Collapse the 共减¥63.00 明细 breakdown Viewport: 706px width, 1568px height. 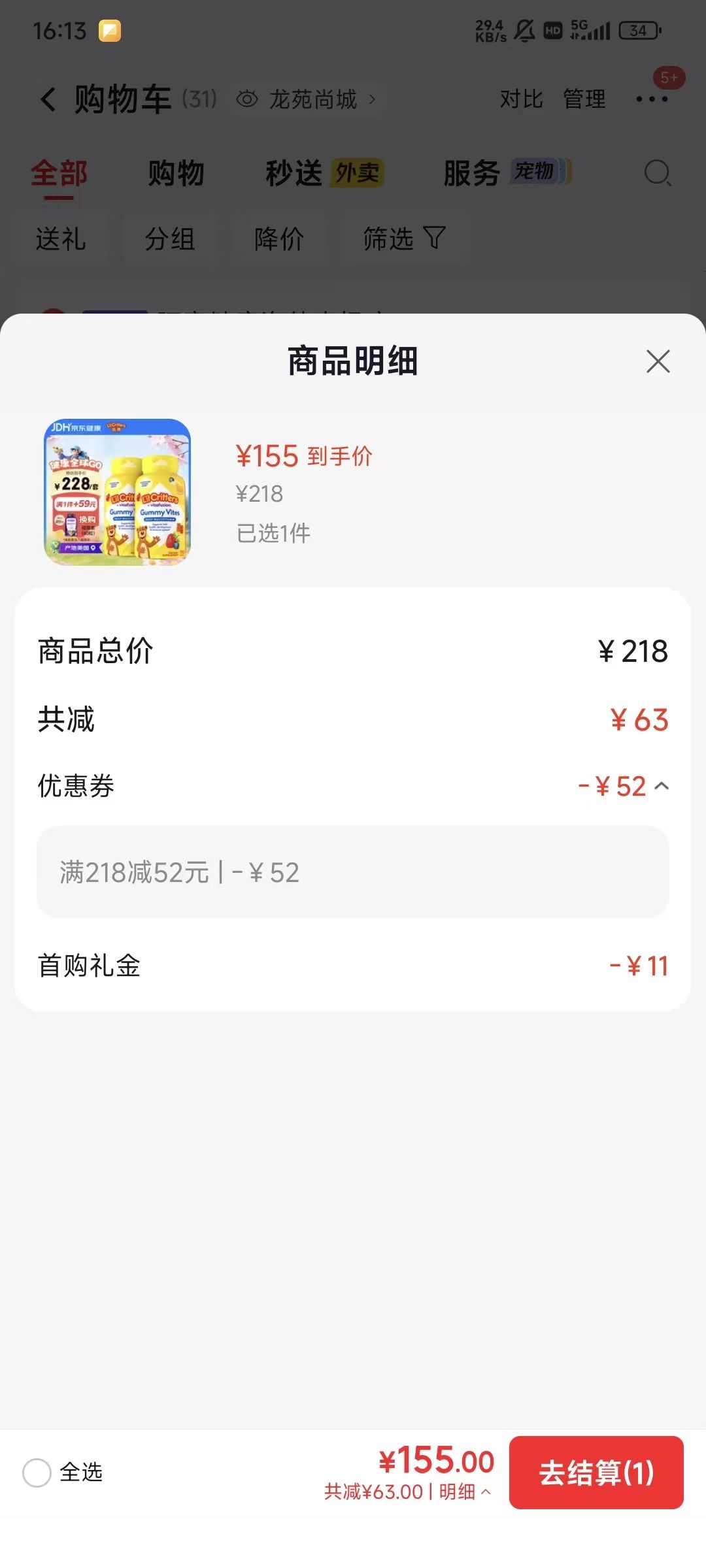407,1492
